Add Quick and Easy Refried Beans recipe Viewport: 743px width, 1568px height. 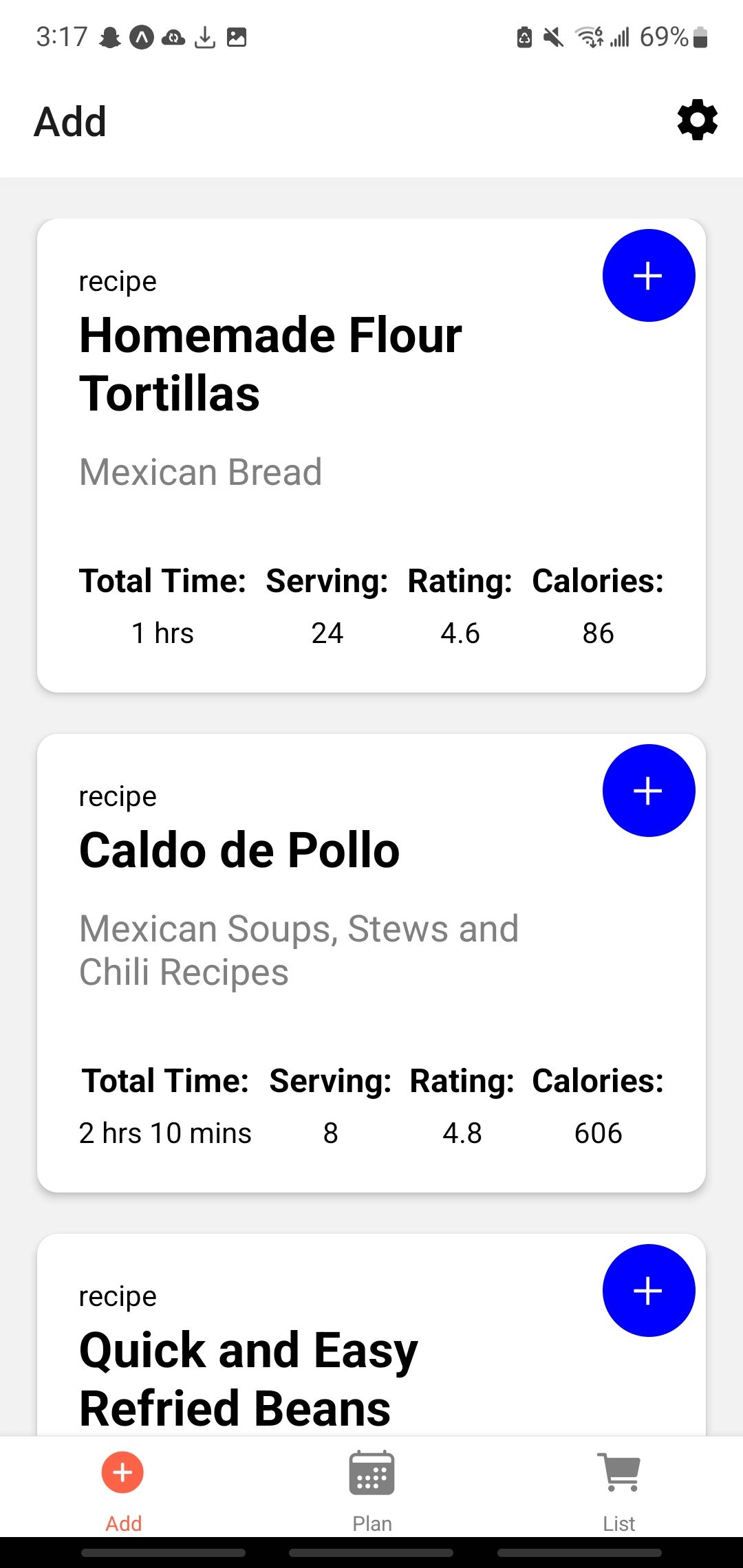click(x=648, y=1290)
